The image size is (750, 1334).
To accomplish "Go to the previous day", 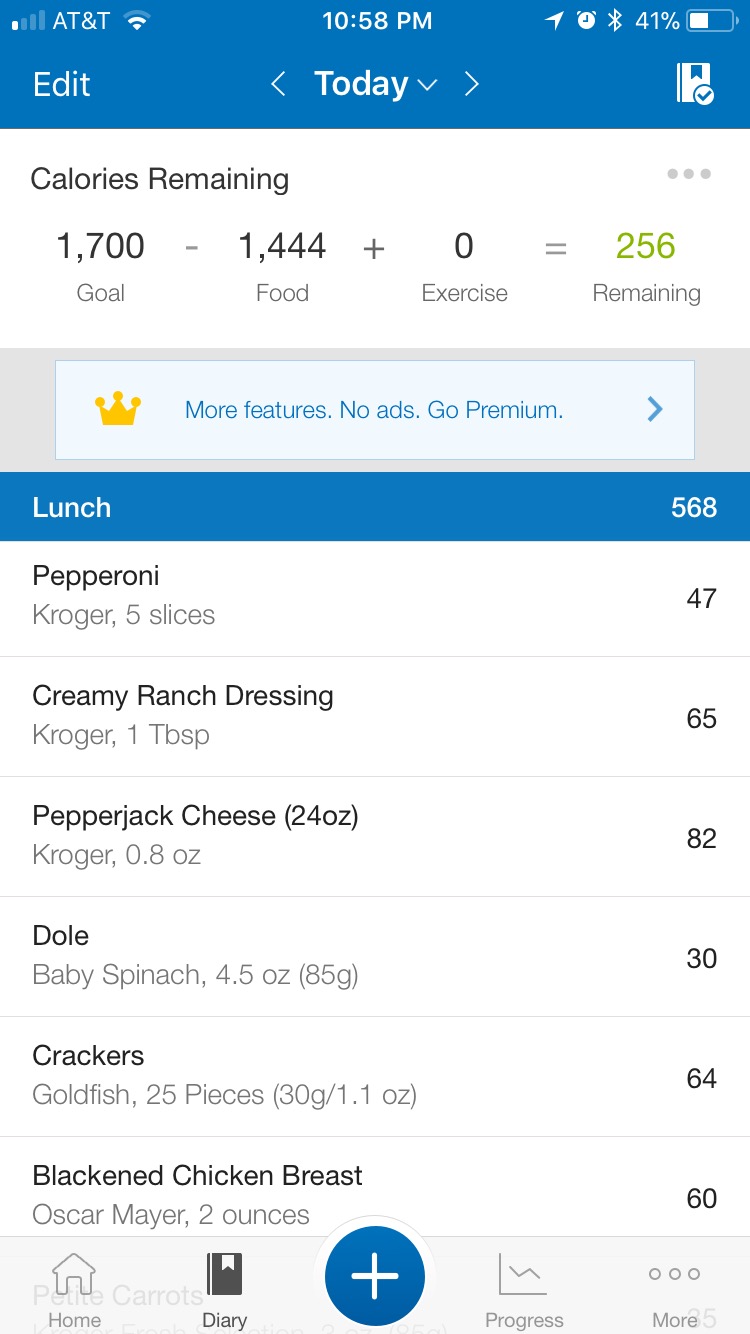I will [x=279, y=84].
